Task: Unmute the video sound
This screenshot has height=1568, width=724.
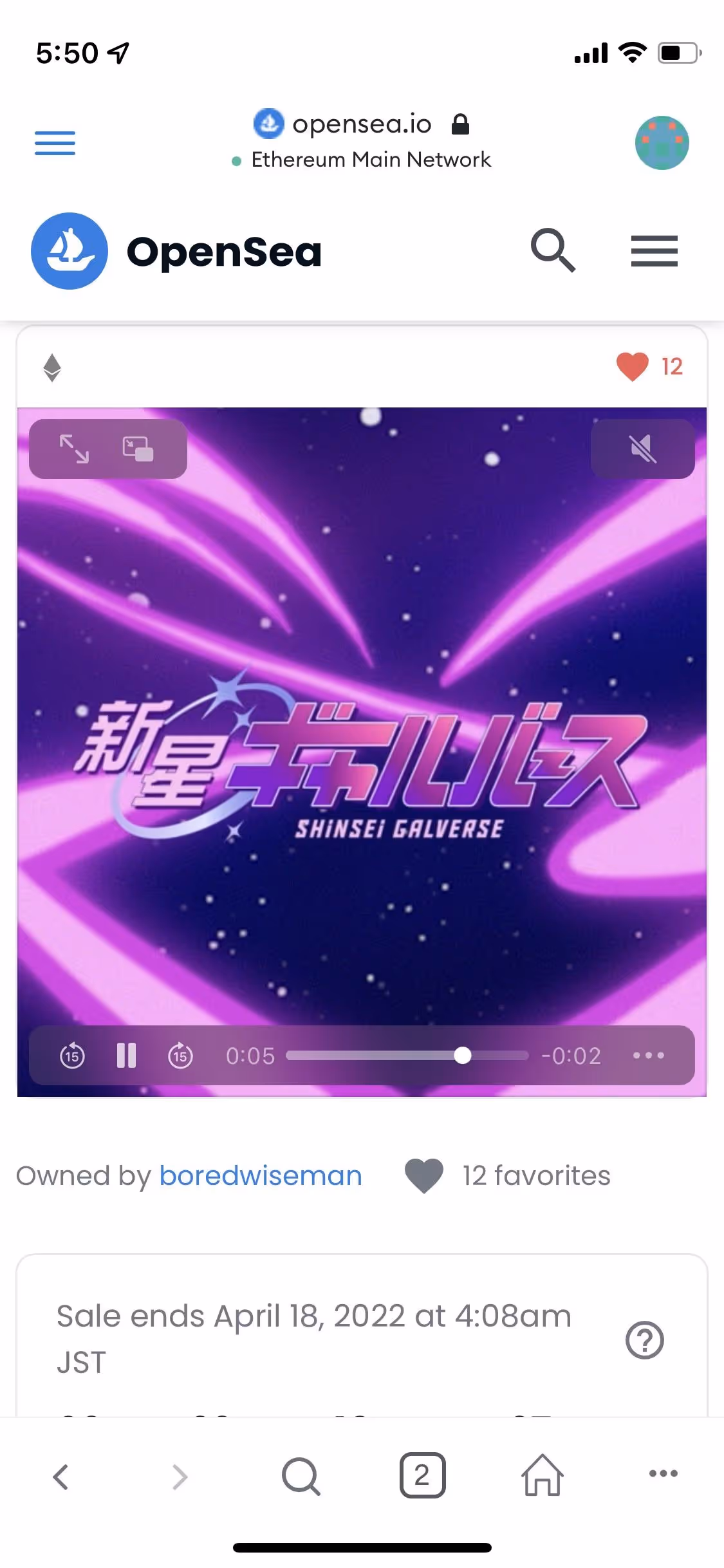Action: pyautogui.click(x=642, y=449)
